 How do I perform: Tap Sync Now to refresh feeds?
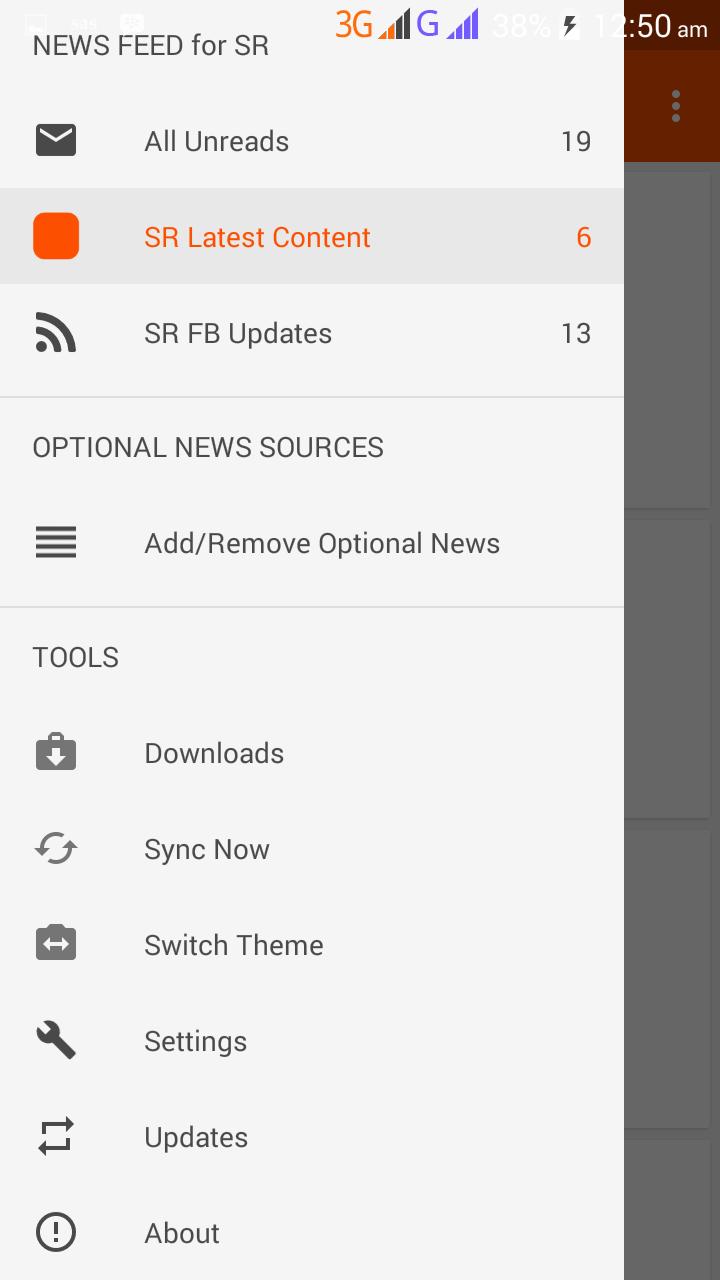[x=206, y=848]
